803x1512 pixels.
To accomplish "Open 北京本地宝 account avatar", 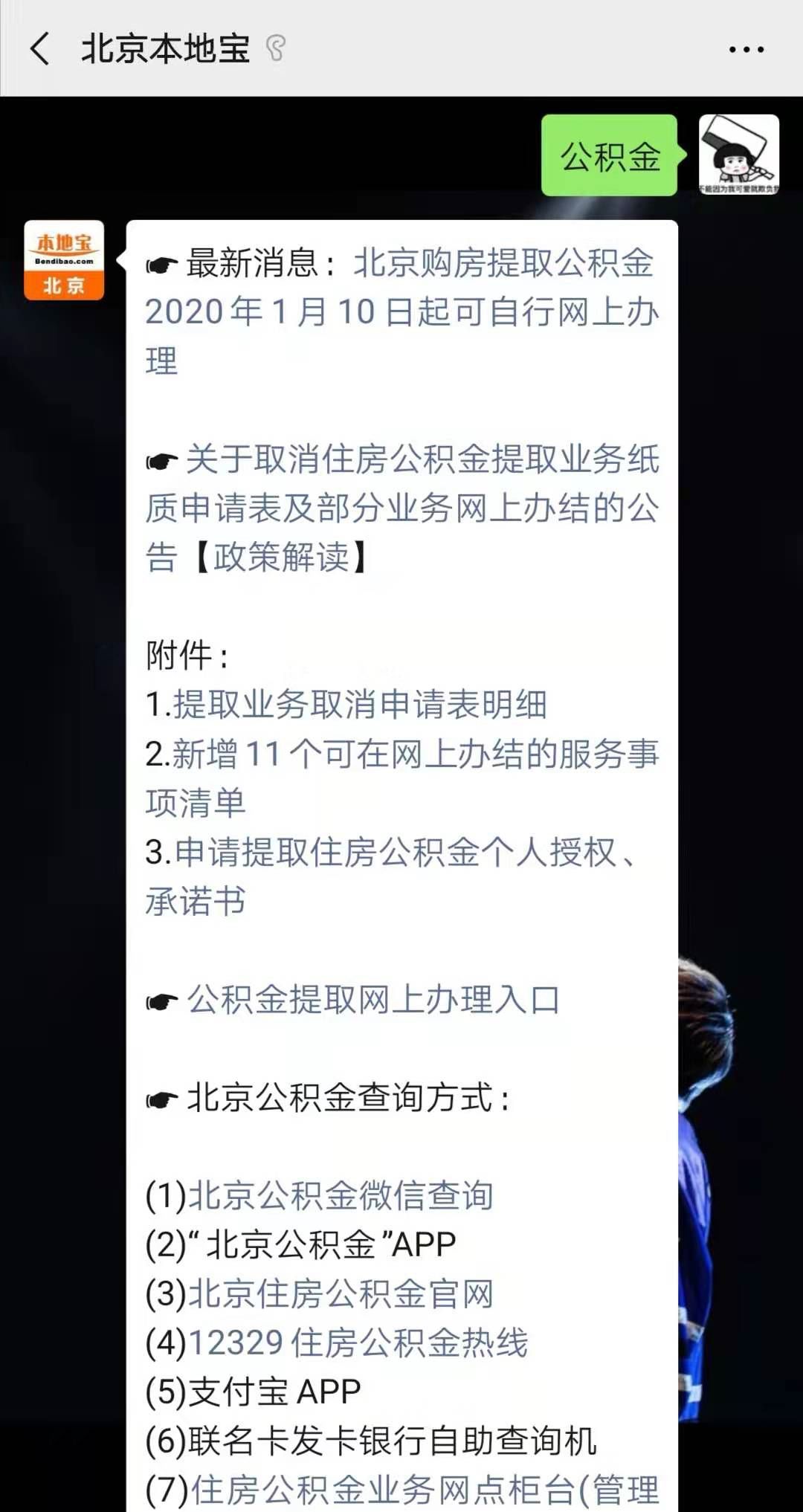I will tap(64, 260).
